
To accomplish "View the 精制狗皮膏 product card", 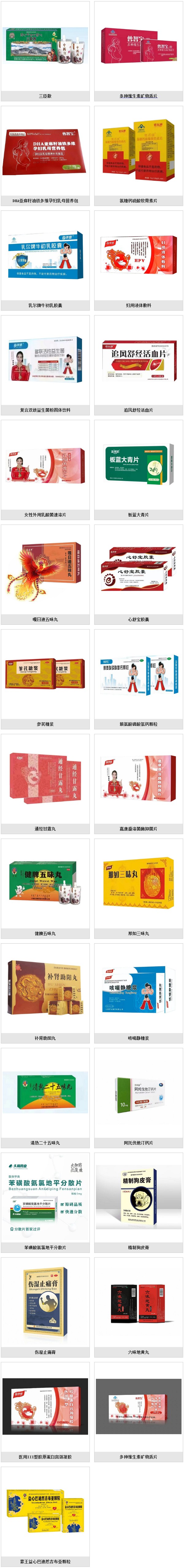I will click(138, 1197).
